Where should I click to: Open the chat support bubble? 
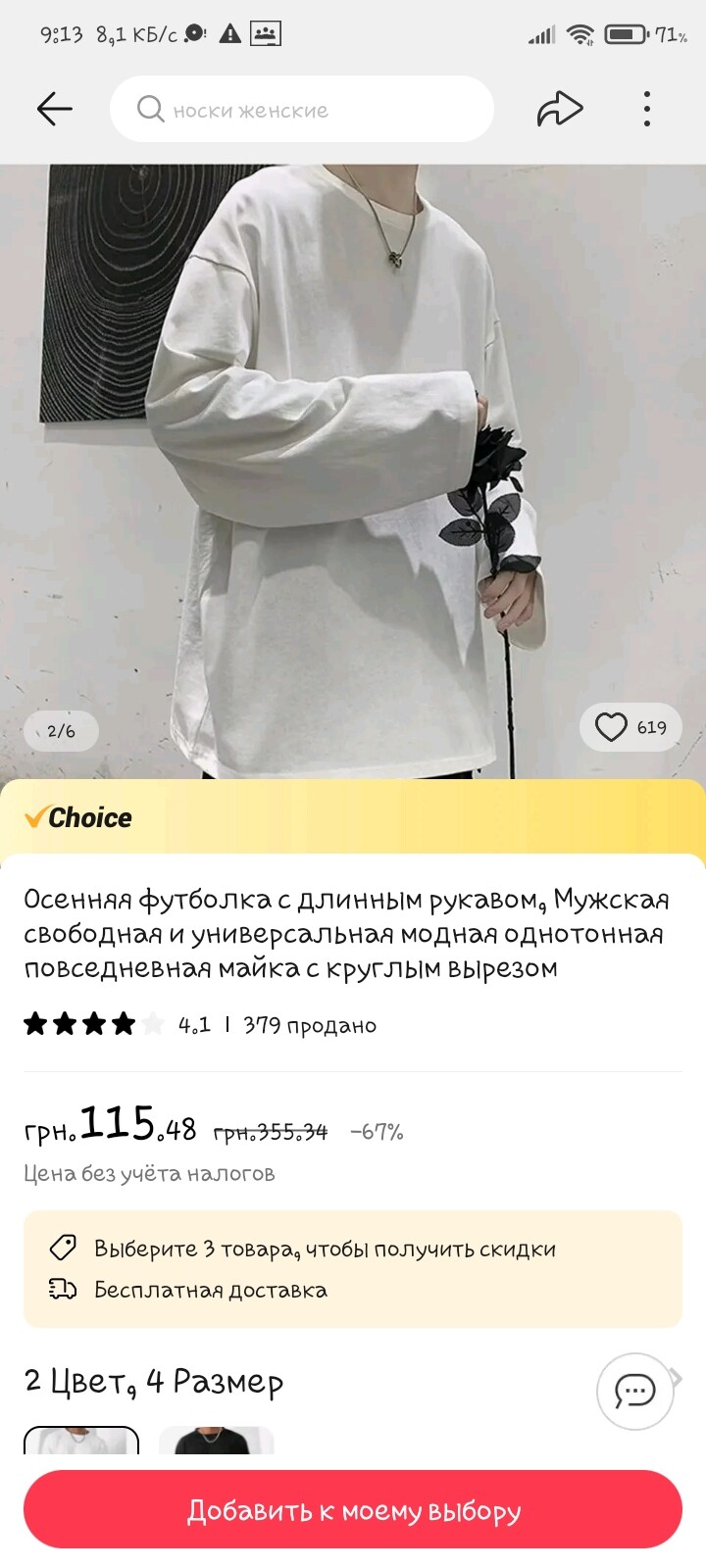tap(634, 1390)
